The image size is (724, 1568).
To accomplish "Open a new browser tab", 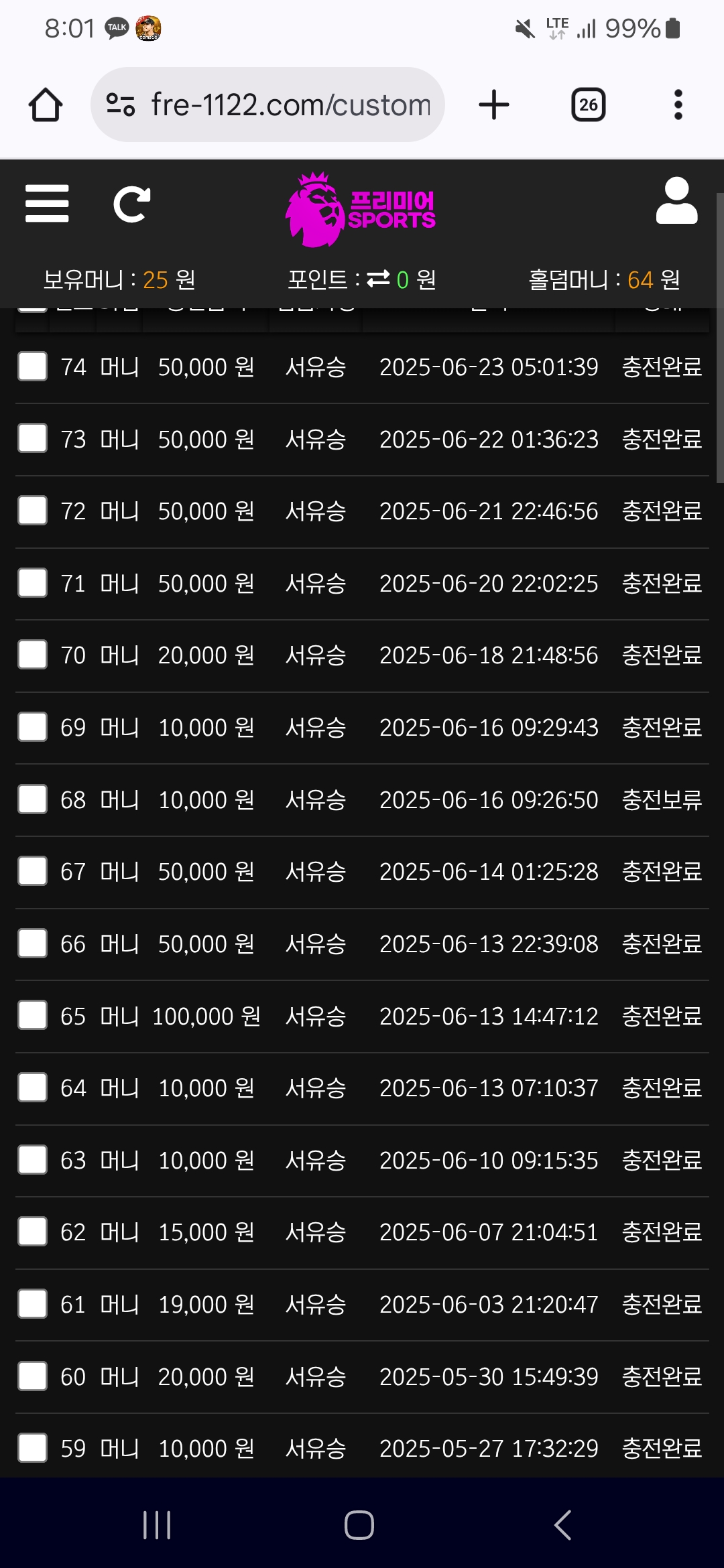I will [494, 105].
